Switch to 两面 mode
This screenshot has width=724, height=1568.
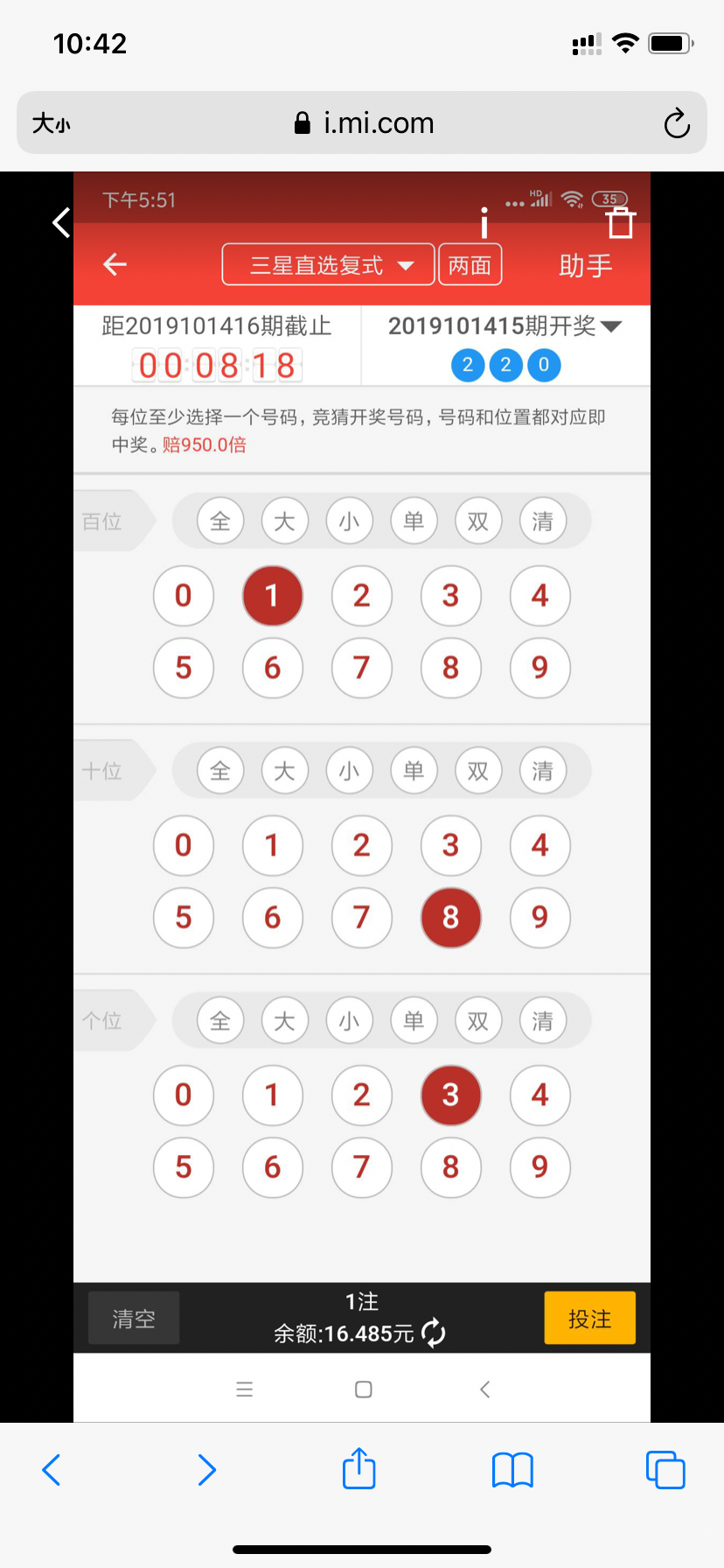[x=470, y=265]
